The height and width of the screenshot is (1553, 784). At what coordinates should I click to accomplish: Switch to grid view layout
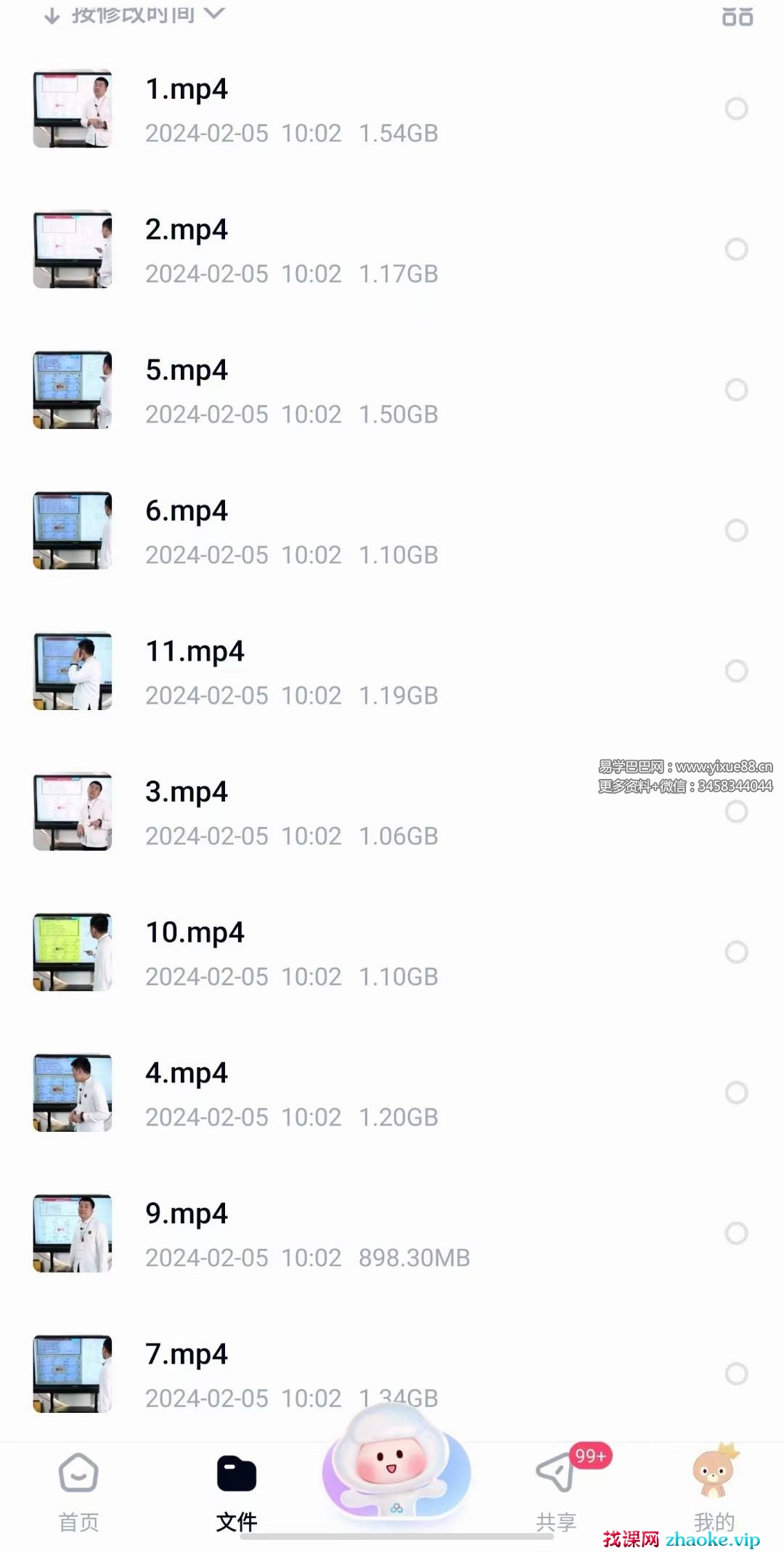(x=737, y=16)
